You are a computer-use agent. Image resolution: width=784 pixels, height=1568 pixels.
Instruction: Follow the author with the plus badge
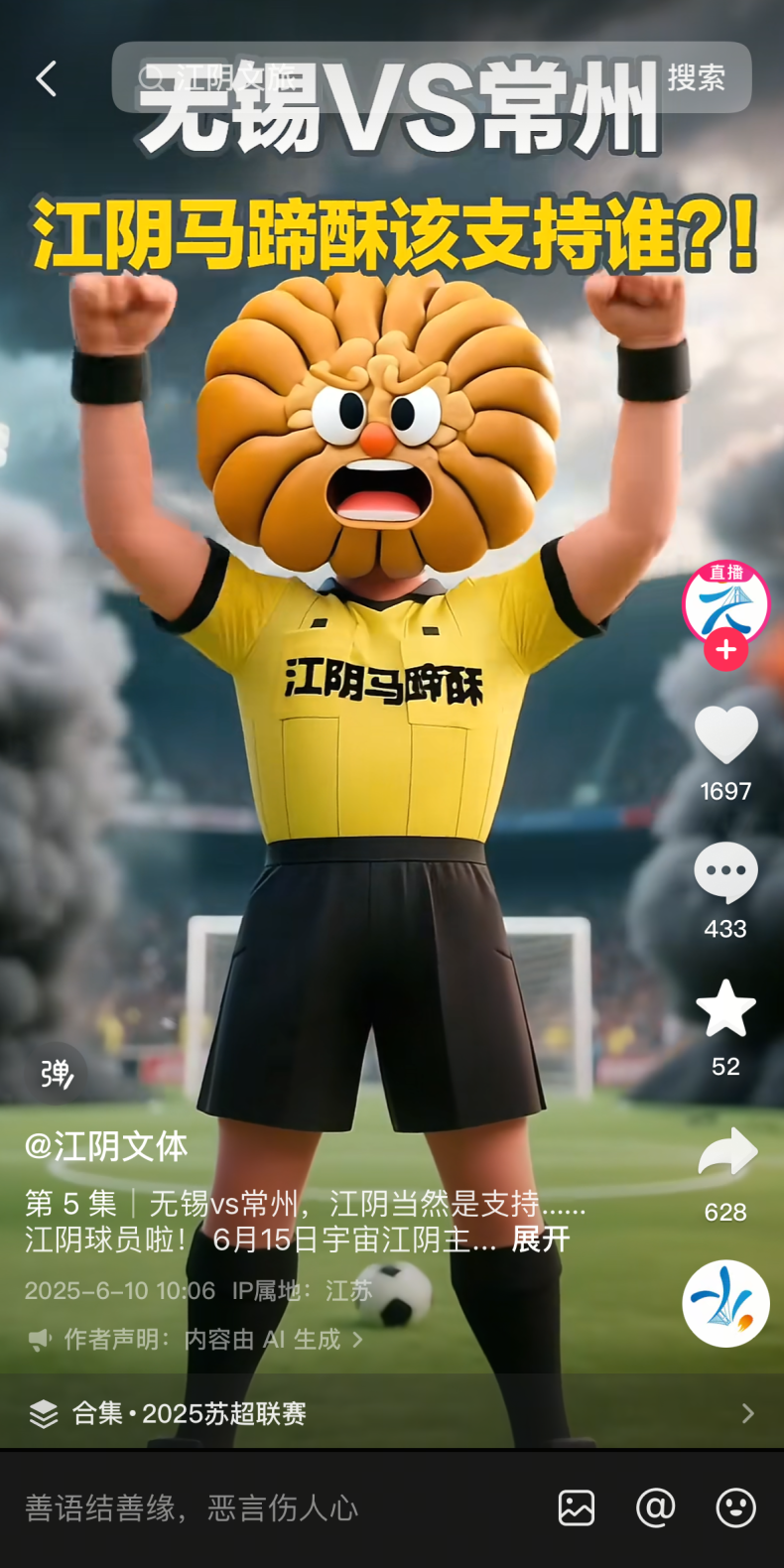click(726, 649)
